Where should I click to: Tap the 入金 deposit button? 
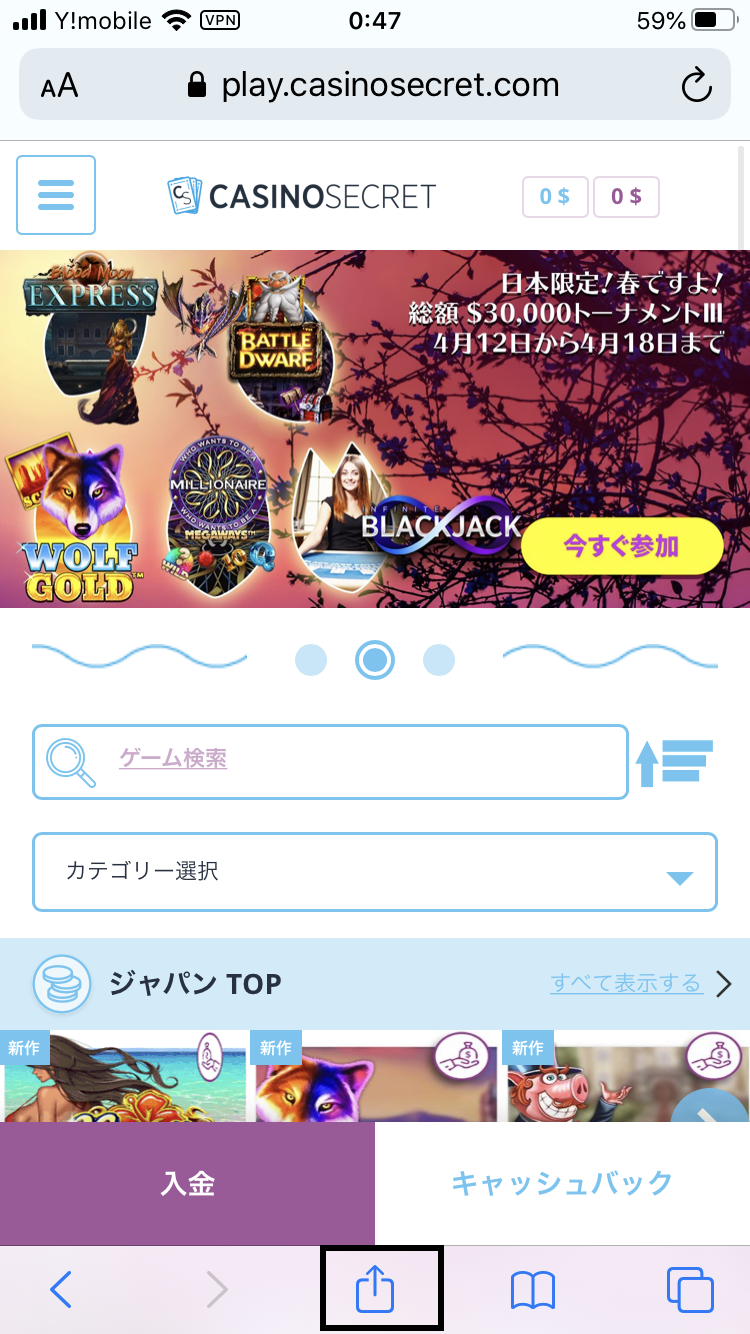tap(187, 1184)
